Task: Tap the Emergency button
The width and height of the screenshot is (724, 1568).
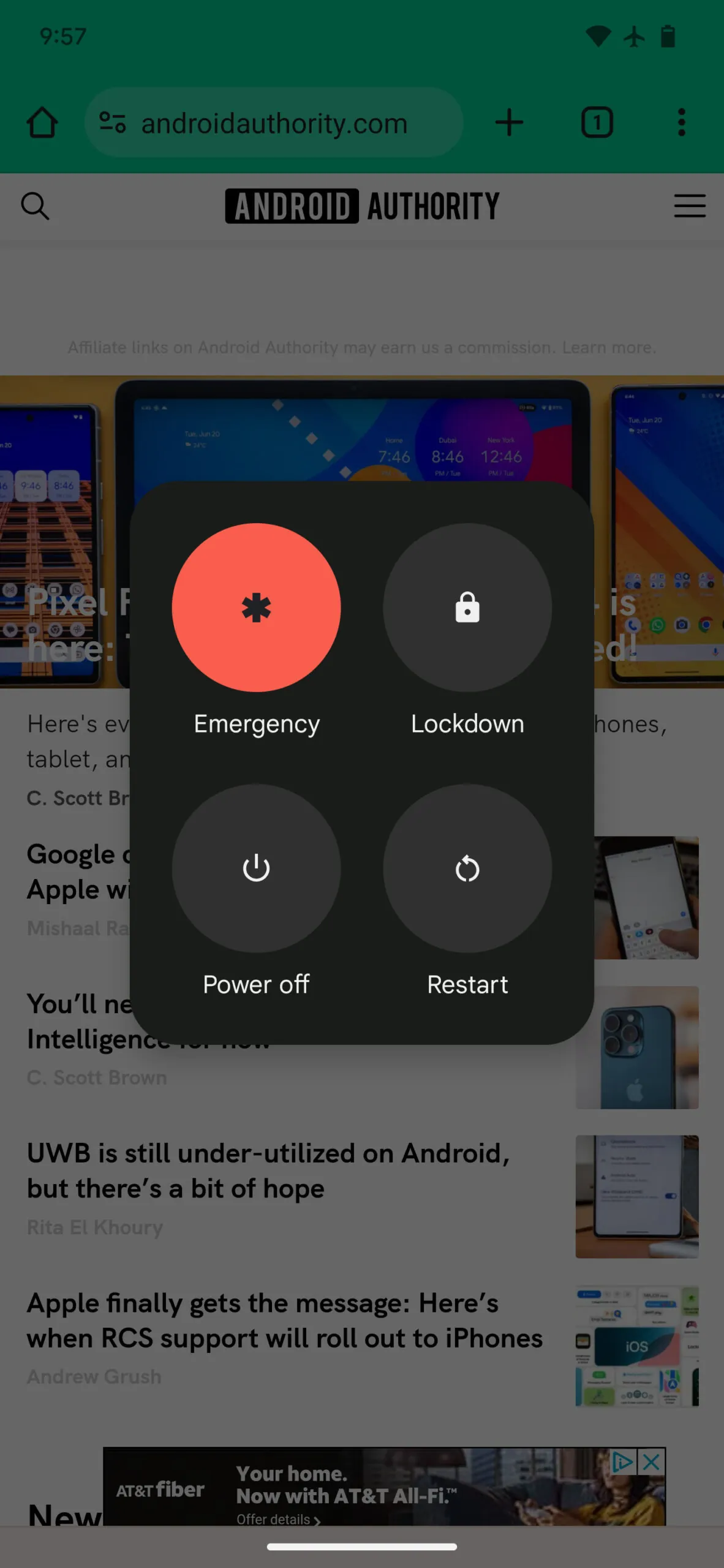Action: pos(256,607)
